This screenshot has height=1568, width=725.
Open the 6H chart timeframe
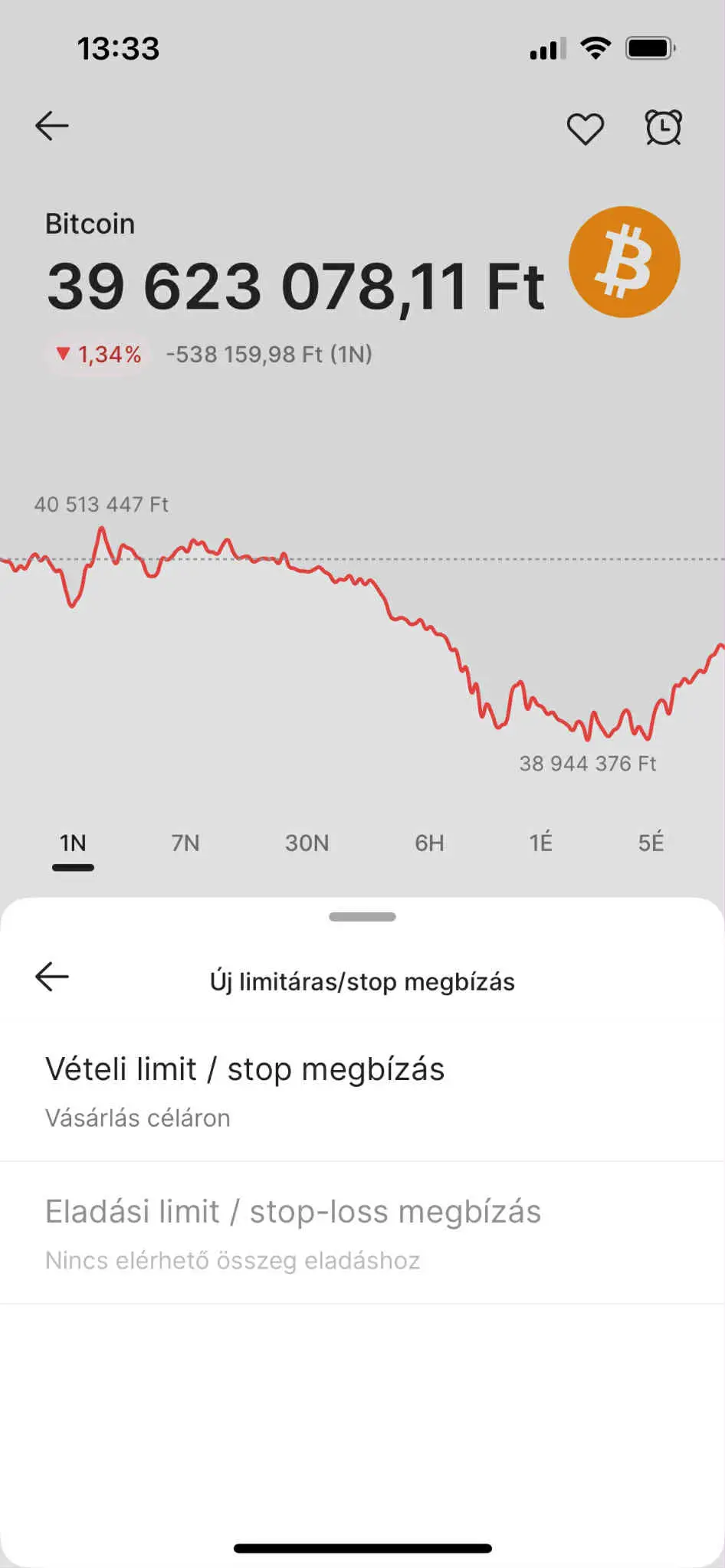tap(428, 843)
